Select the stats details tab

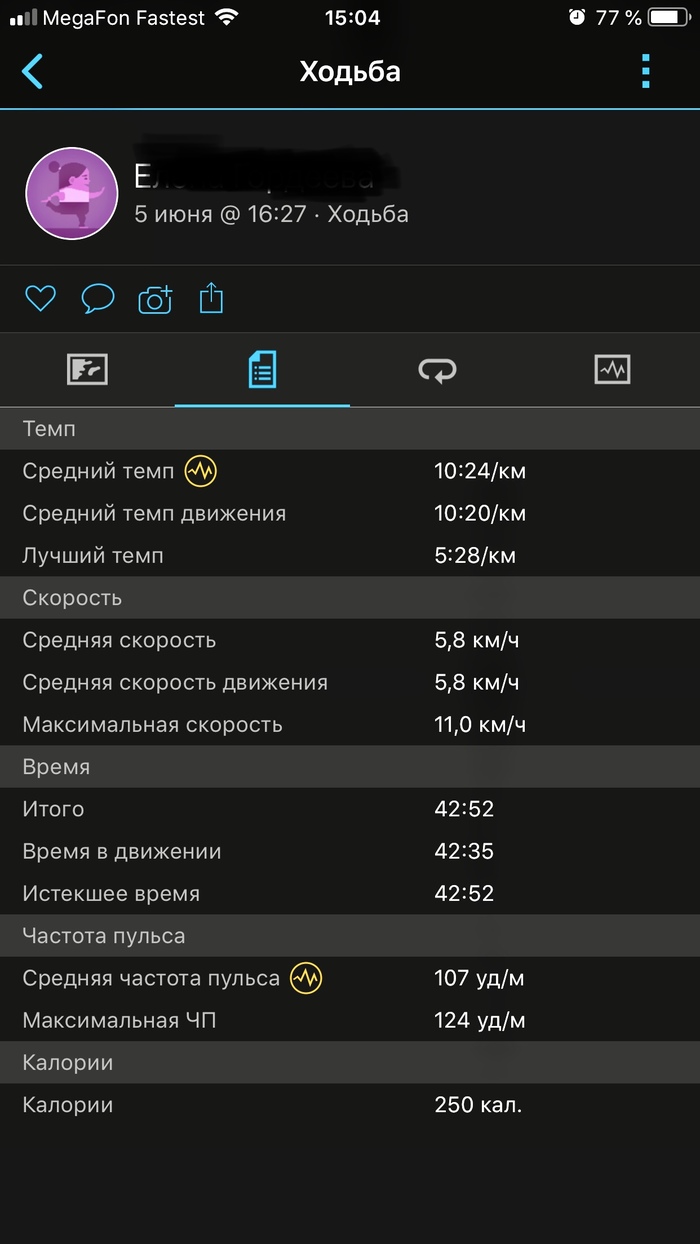(262, 370)
